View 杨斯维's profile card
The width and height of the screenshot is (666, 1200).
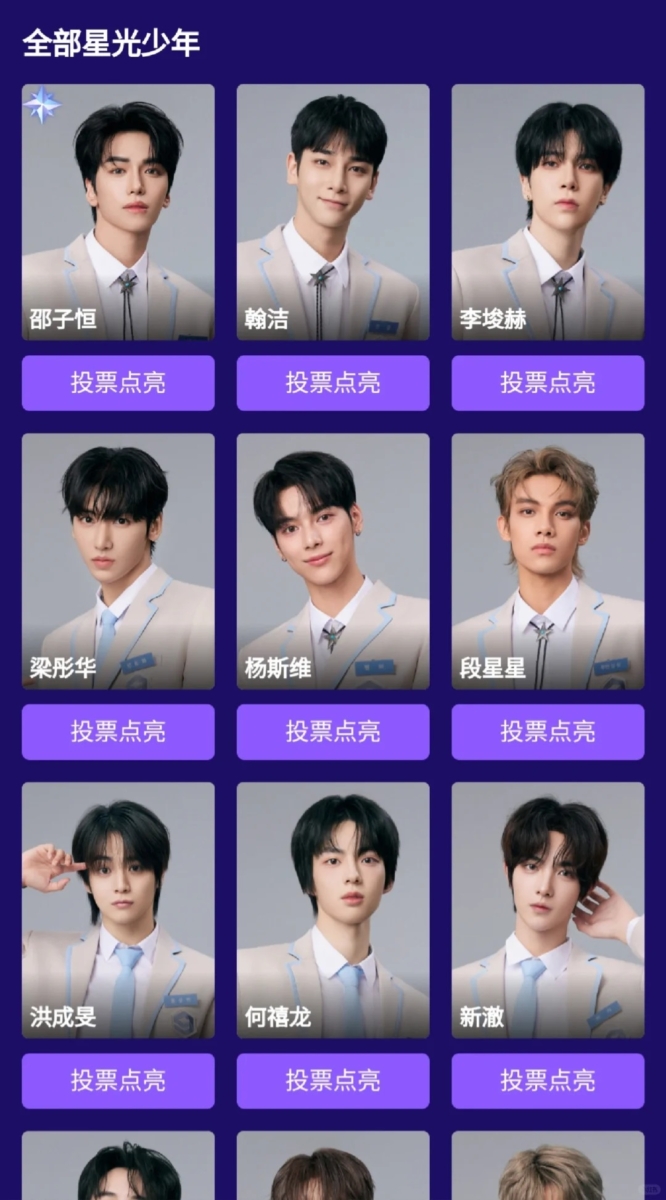pos(333,561)
